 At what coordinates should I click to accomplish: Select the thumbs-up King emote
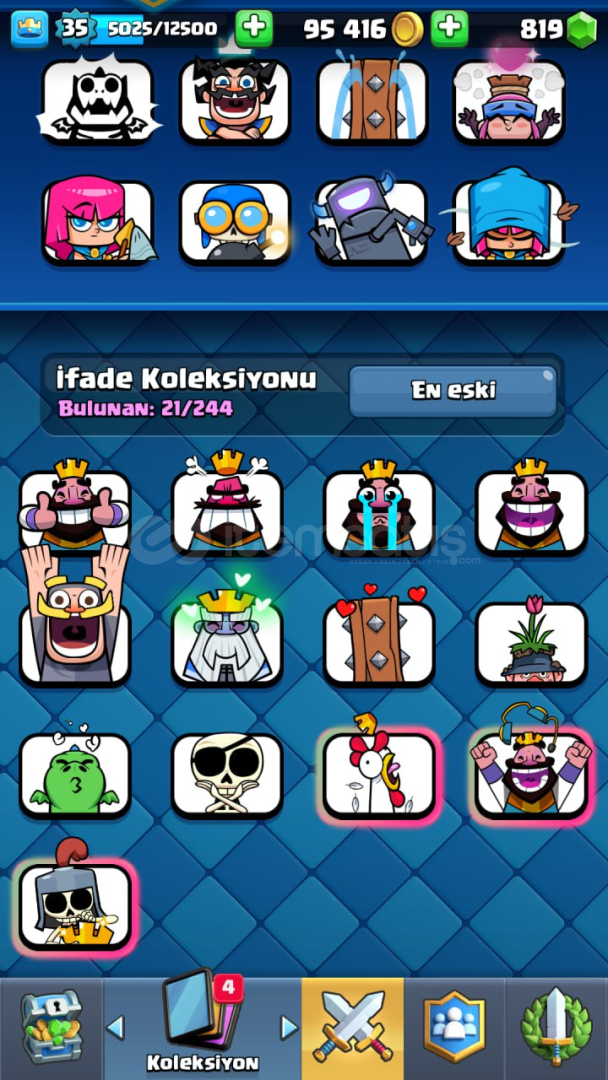[x=75, y=508]
